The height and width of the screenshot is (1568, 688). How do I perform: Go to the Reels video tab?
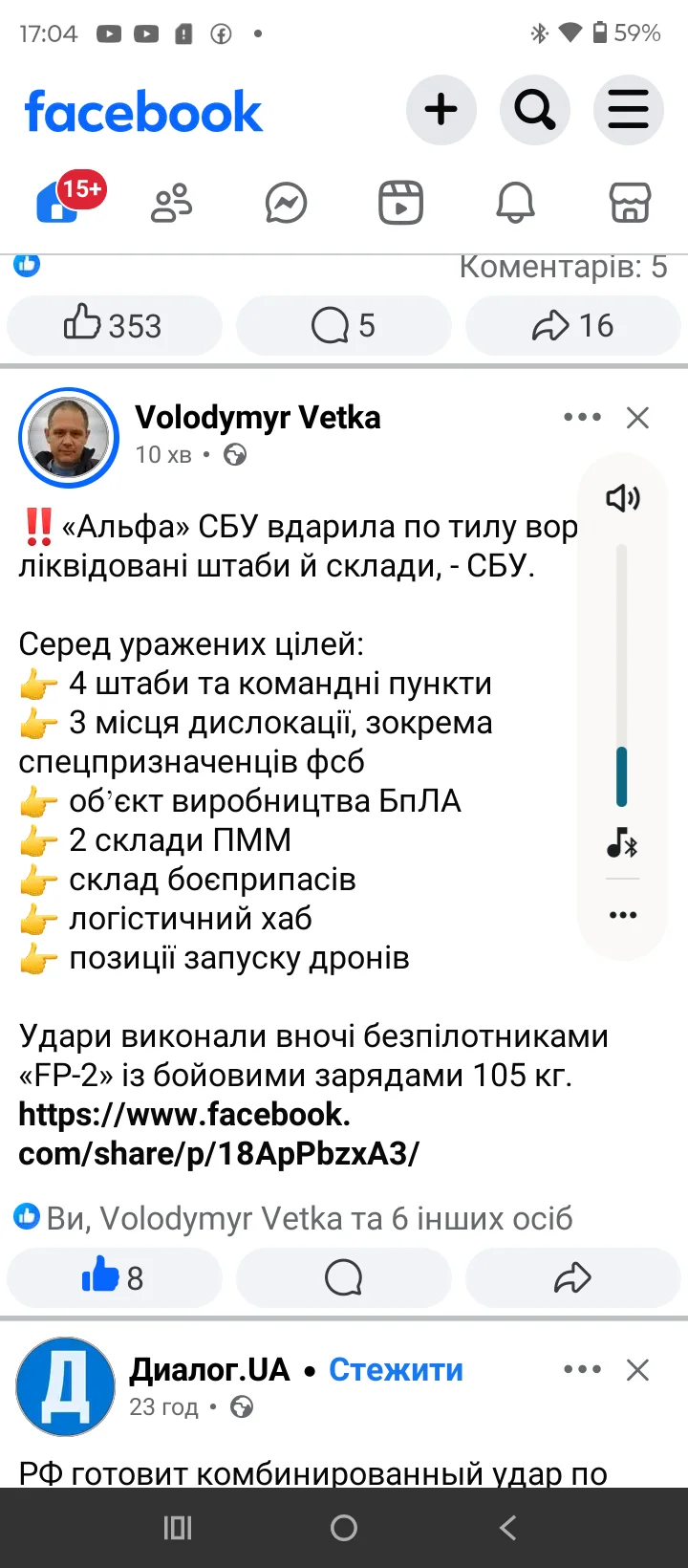pos(400,203)
